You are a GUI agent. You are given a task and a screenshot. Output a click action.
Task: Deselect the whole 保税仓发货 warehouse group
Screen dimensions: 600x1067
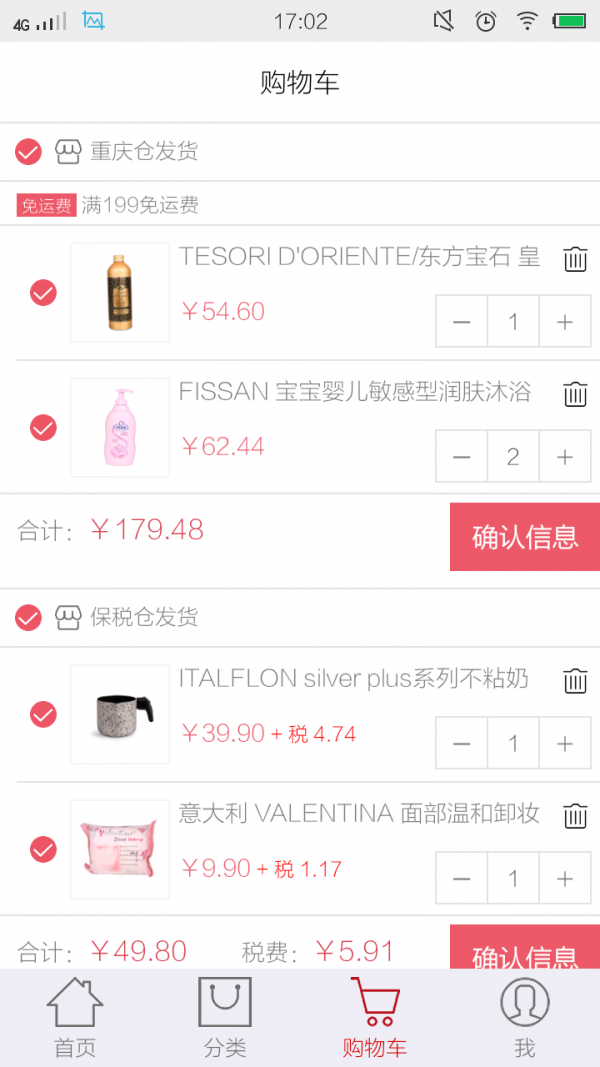(28, 618)
